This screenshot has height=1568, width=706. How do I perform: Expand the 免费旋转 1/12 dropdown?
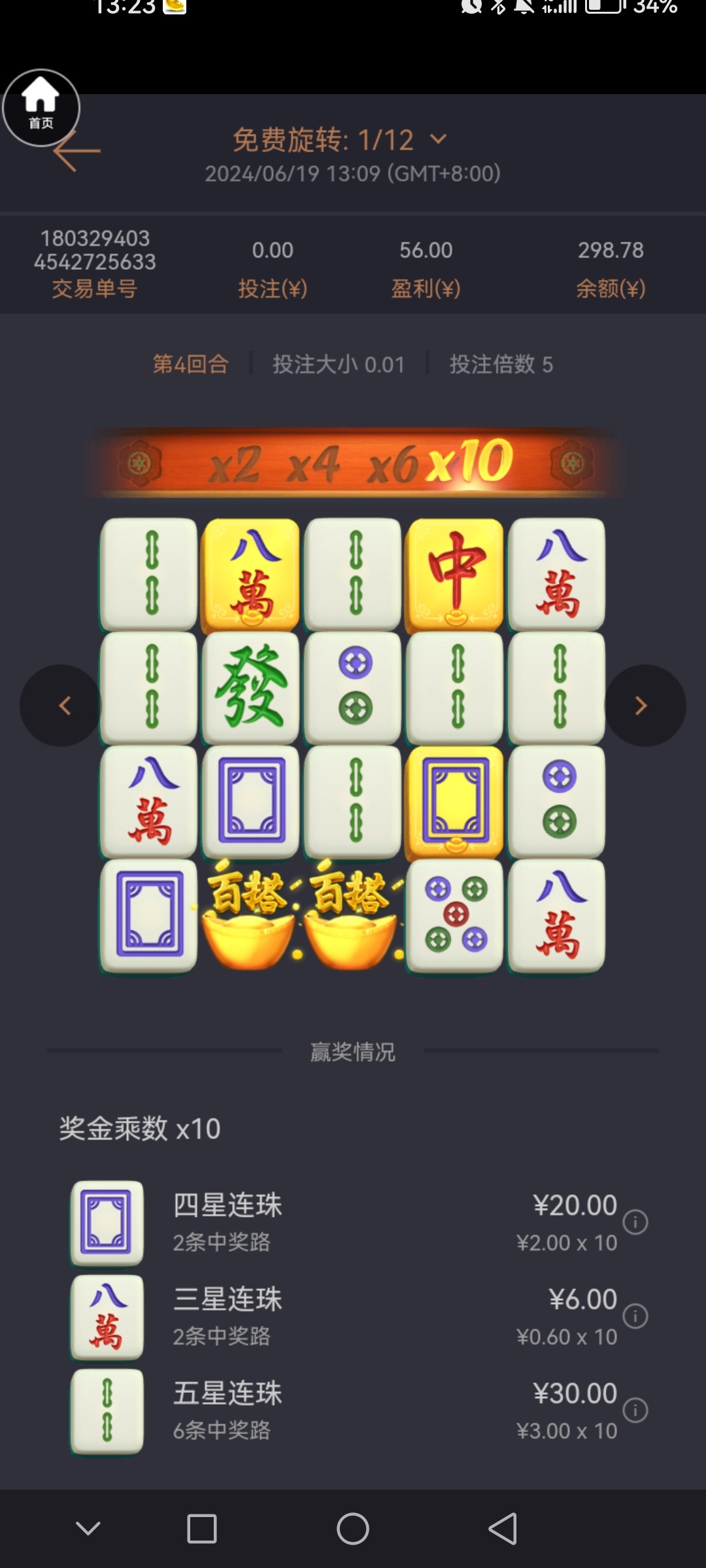click(x=439, y=139)
